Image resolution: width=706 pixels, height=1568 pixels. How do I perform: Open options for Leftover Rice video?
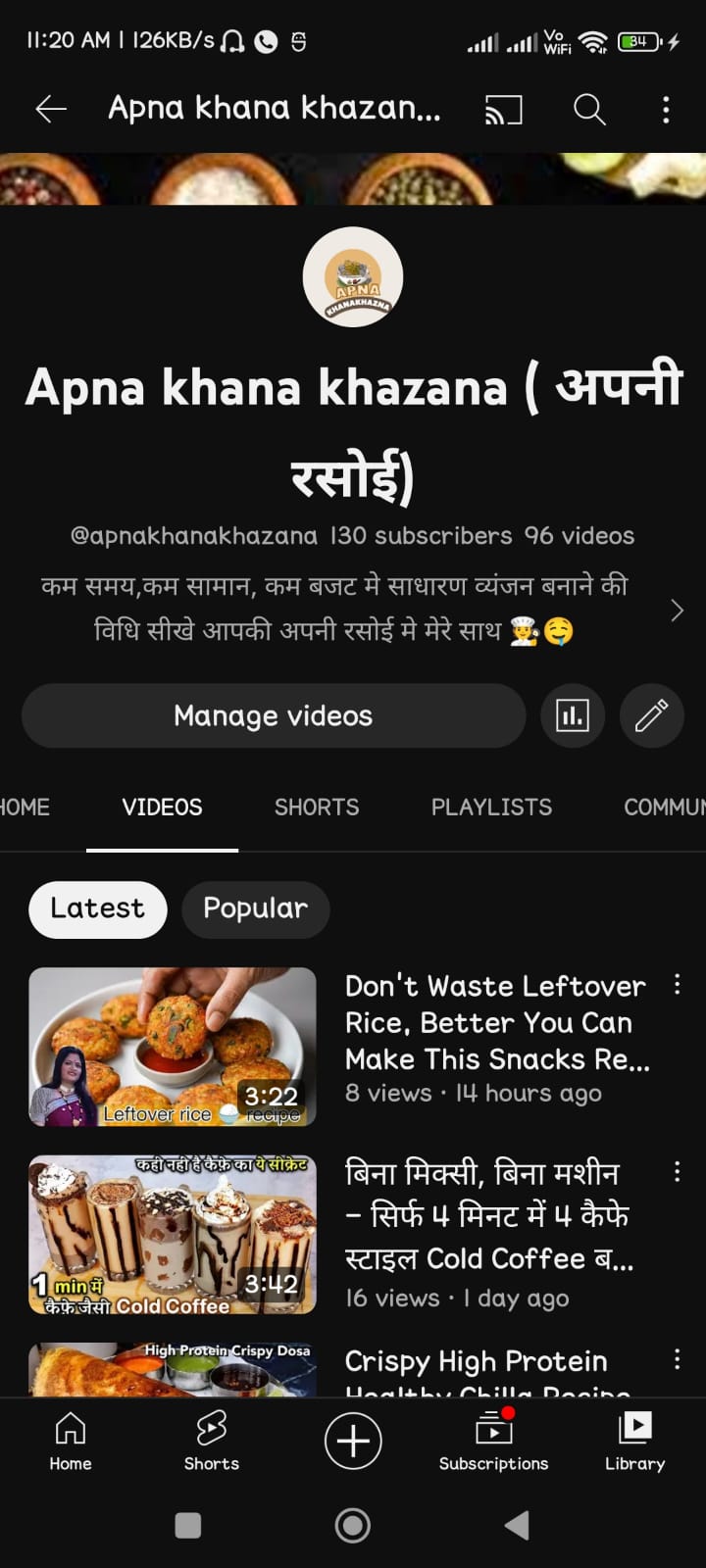coord(677,985)
